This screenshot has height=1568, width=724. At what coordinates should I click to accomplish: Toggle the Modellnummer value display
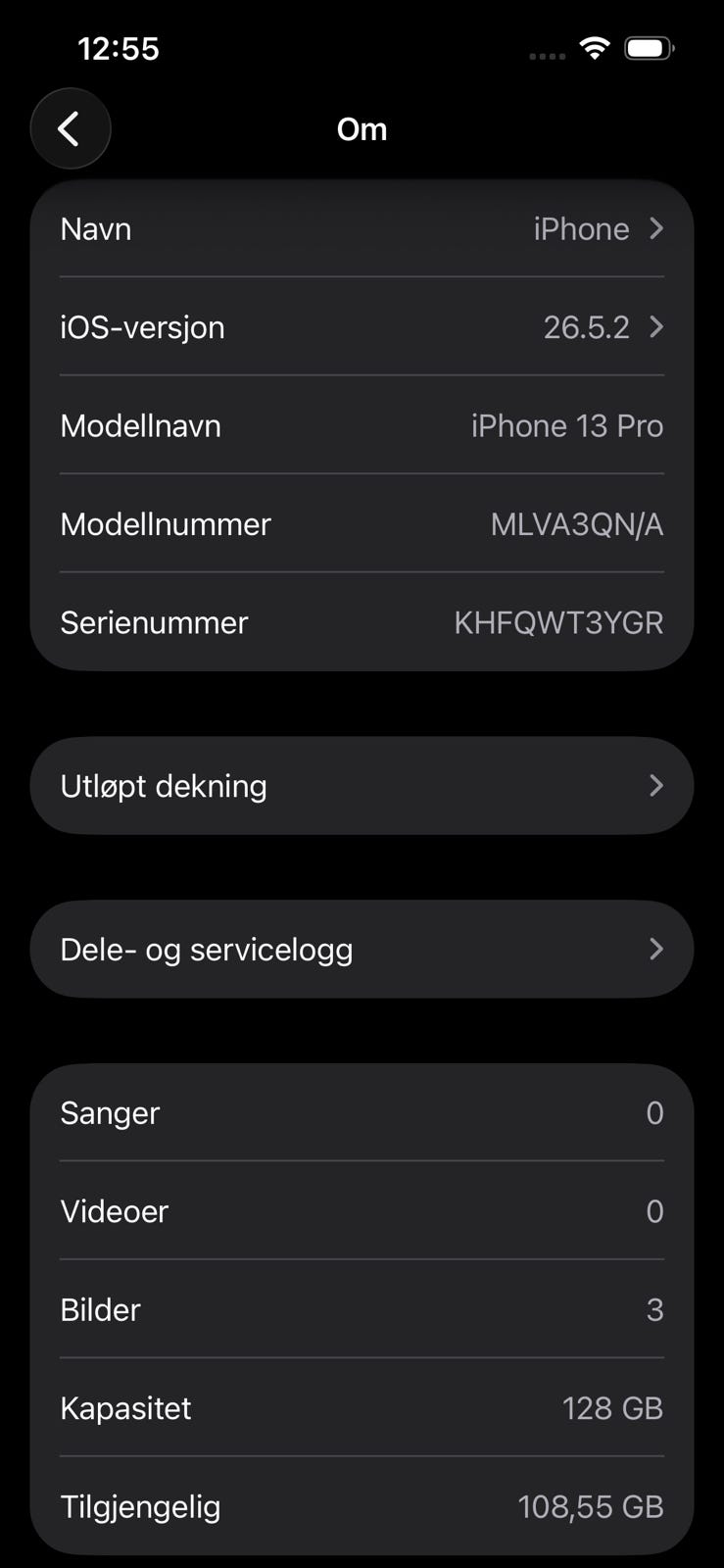(x=362, y=524)
